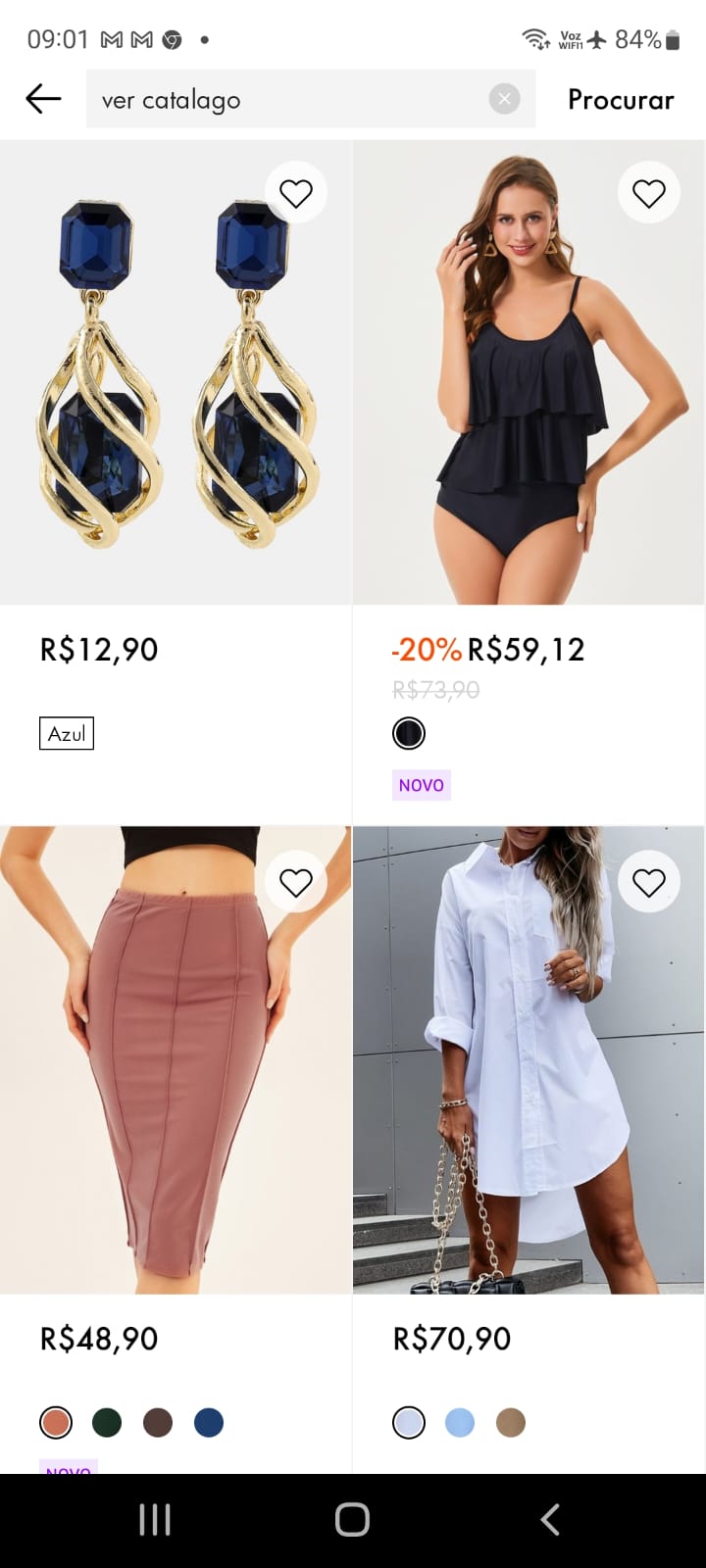Viewport: 706px width, 1568px height.
Task: Open recent apps from navigation bar
Action: [x=155, y=1520]
